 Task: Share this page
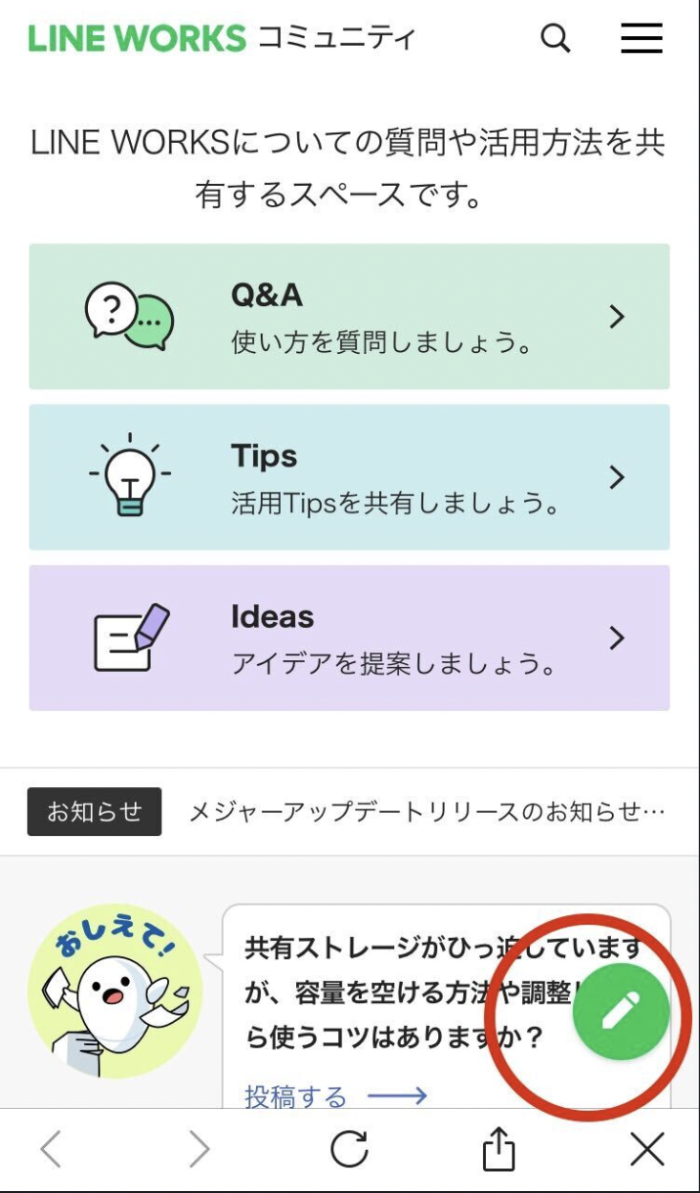coord(500,1147)
